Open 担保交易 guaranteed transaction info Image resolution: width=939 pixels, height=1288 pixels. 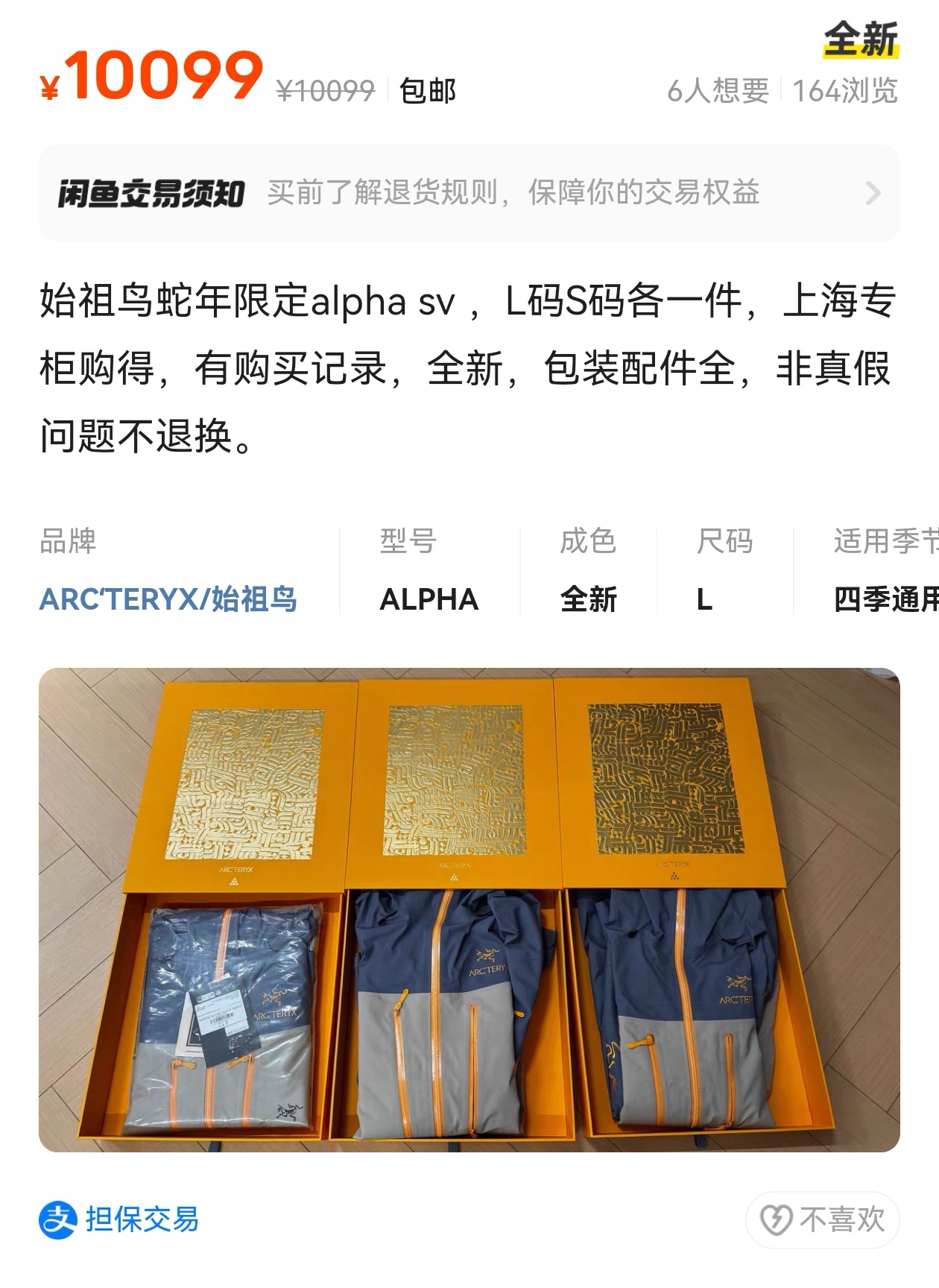tap(120, 1220)
